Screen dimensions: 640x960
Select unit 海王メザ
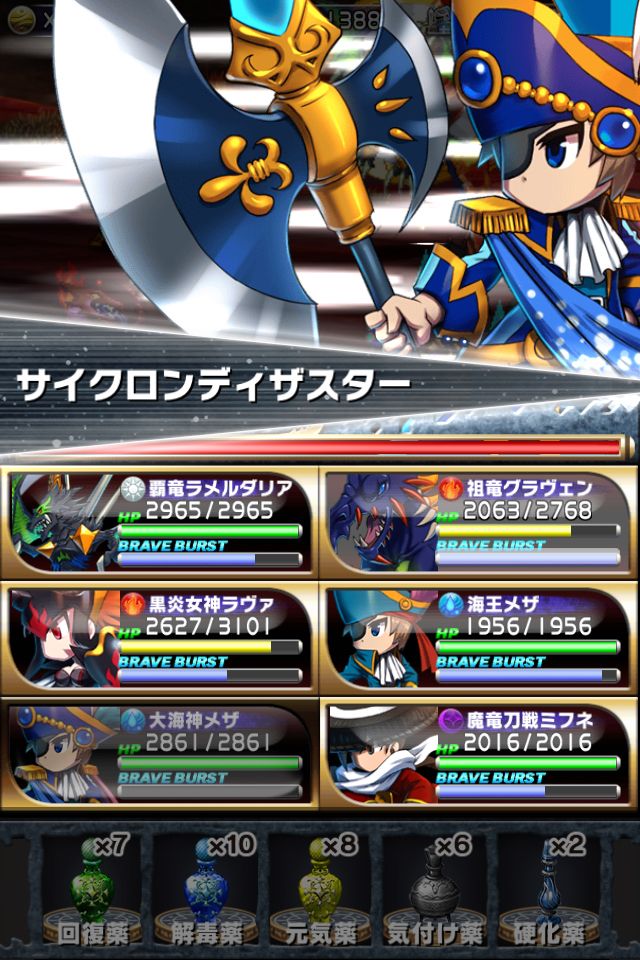(480, 639)
